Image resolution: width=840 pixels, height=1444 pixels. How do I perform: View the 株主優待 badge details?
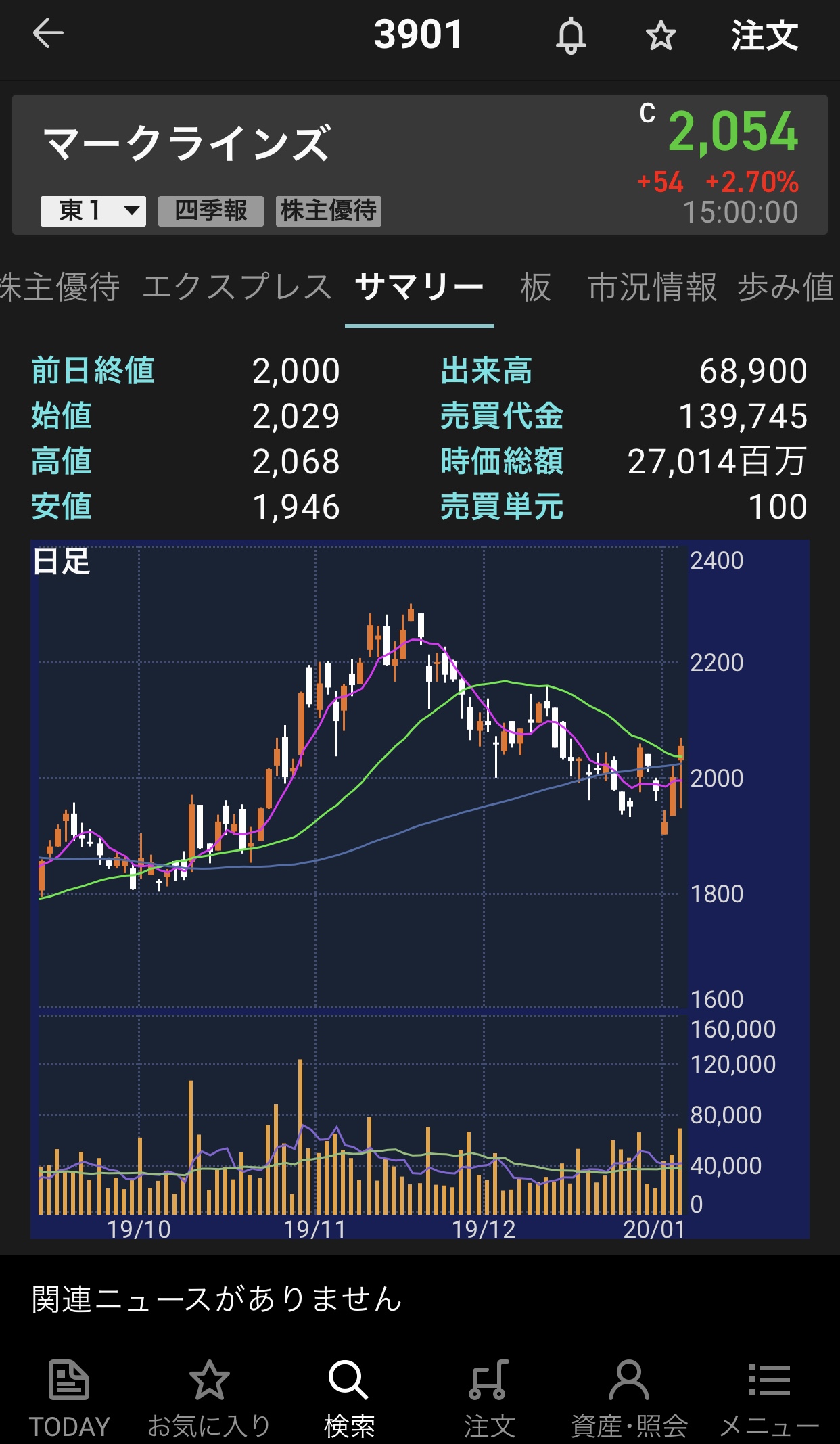(x=329, y=211)
